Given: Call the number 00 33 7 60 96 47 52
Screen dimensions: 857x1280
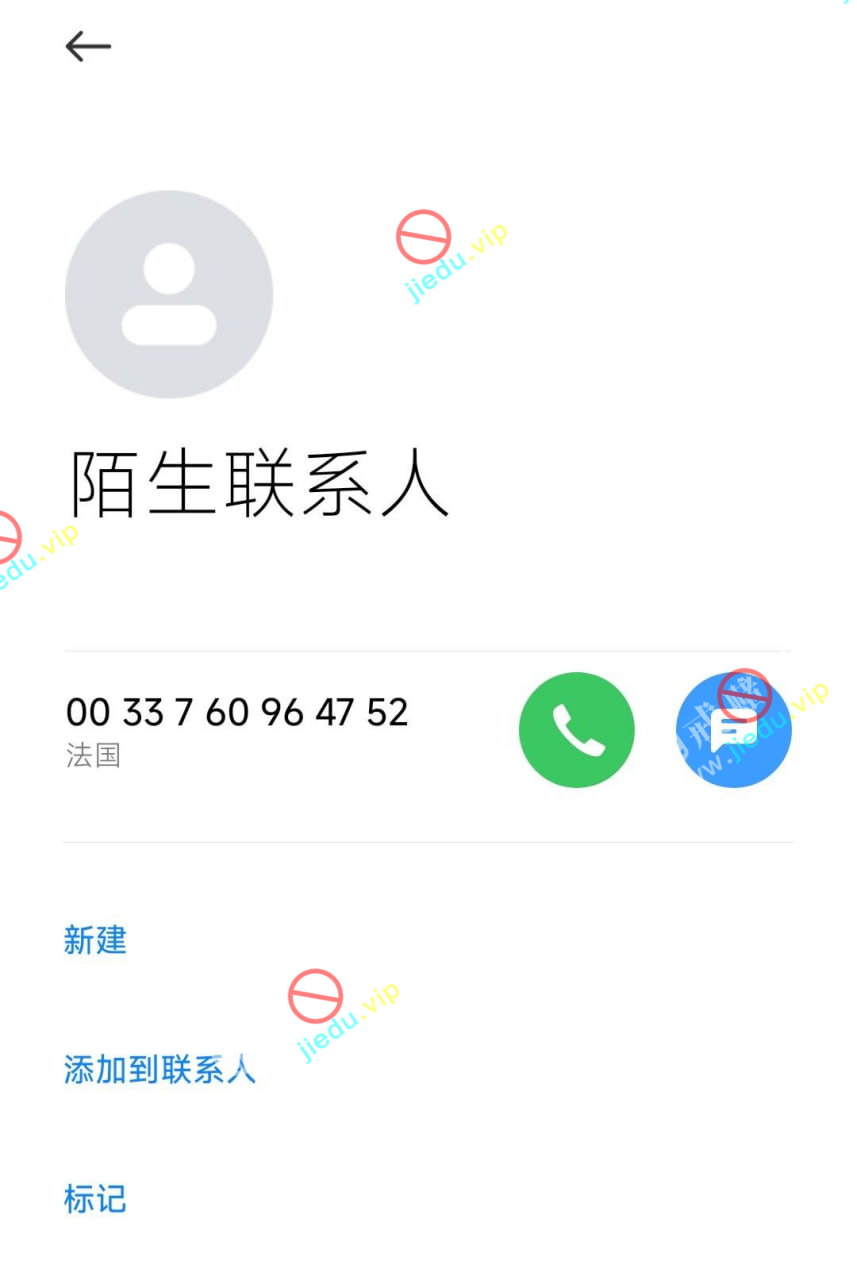Looking at the screenshot, I should point(576,730).
